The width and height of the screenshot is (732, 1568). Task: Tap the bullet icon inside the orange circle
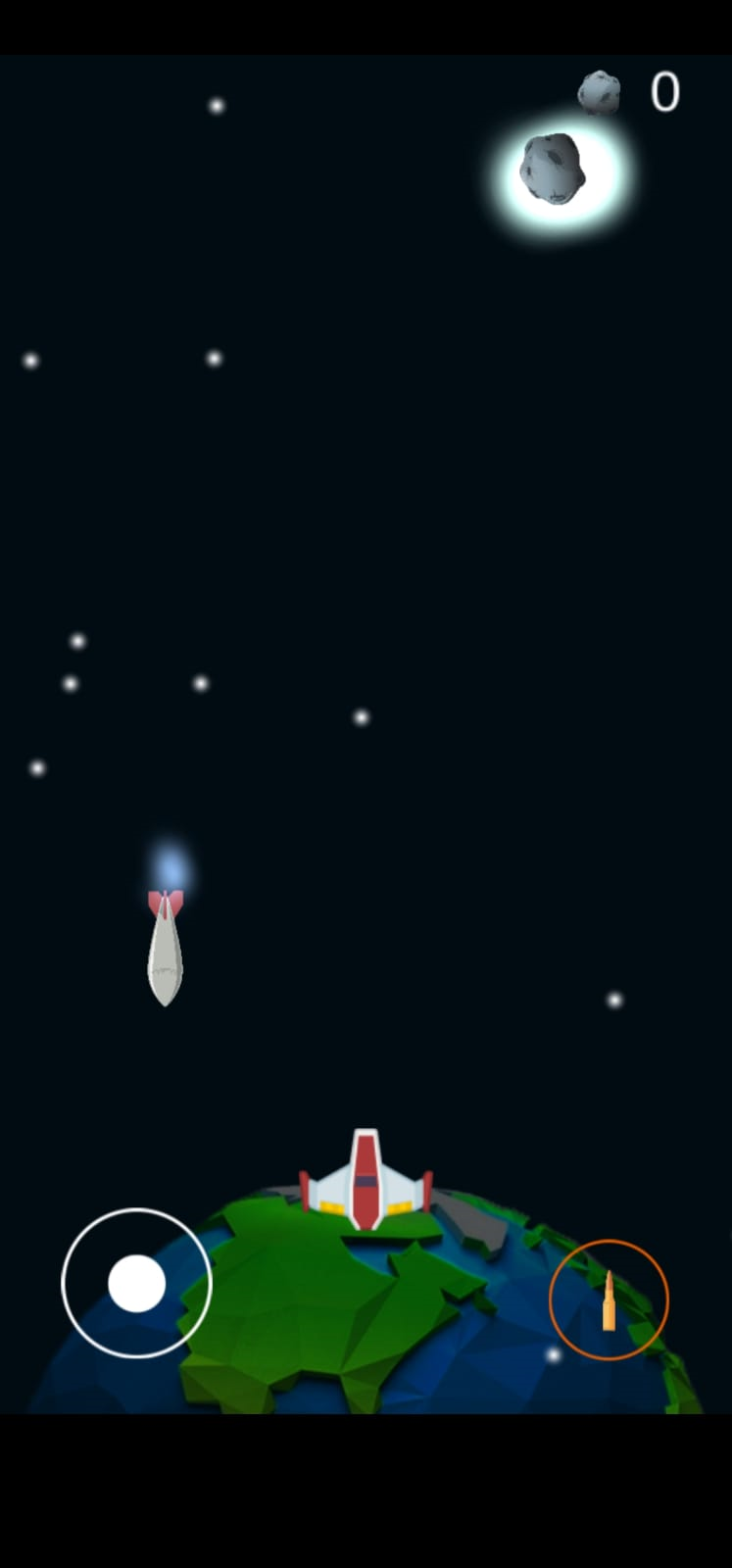point(610,1300)
